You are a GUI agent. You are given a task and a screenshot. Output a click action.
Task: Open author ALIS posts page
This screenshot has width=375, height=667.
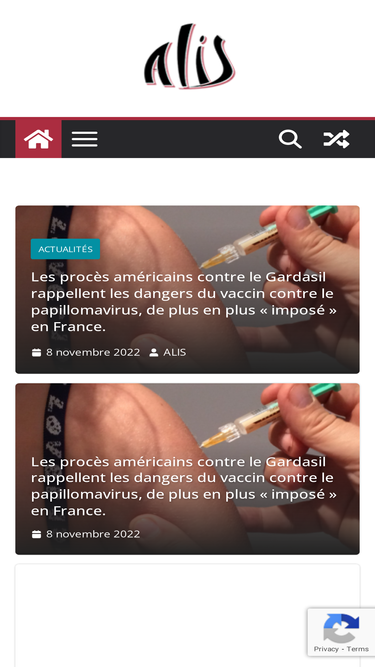pos(174,352)
